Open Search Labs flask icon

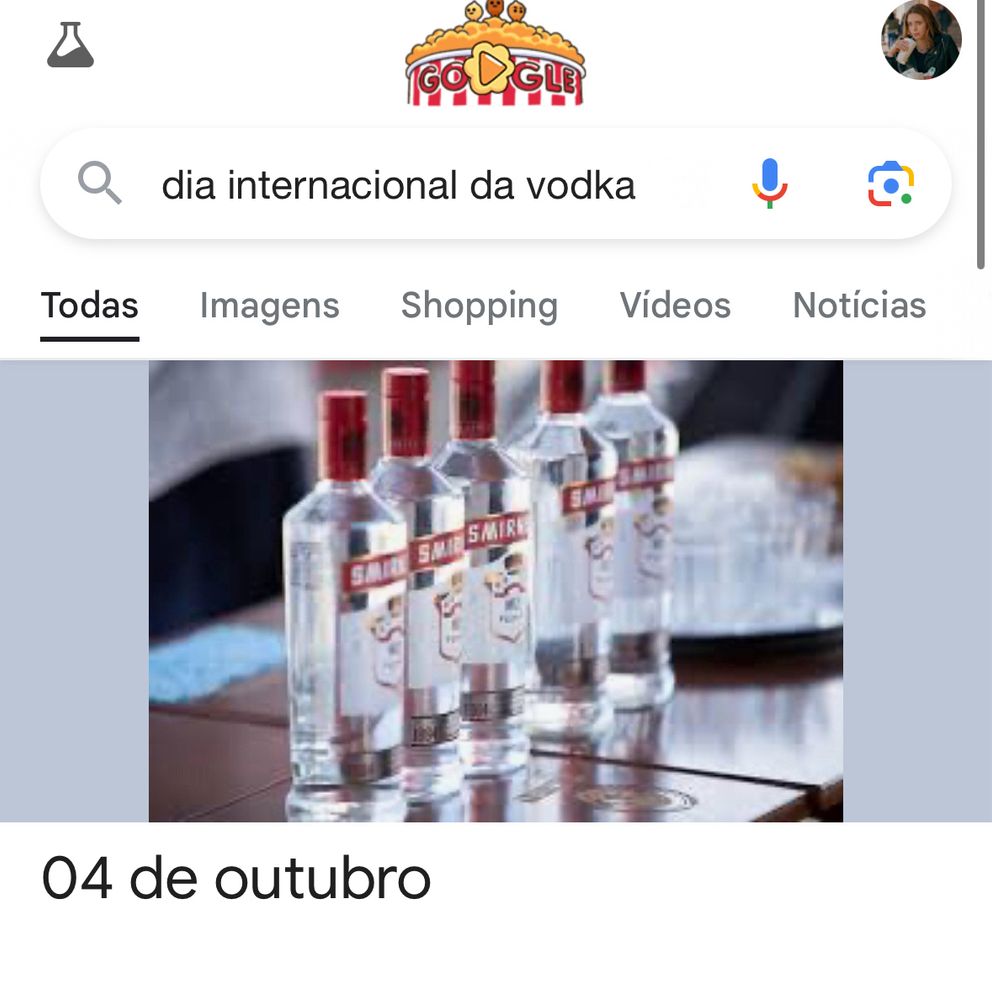70,45
